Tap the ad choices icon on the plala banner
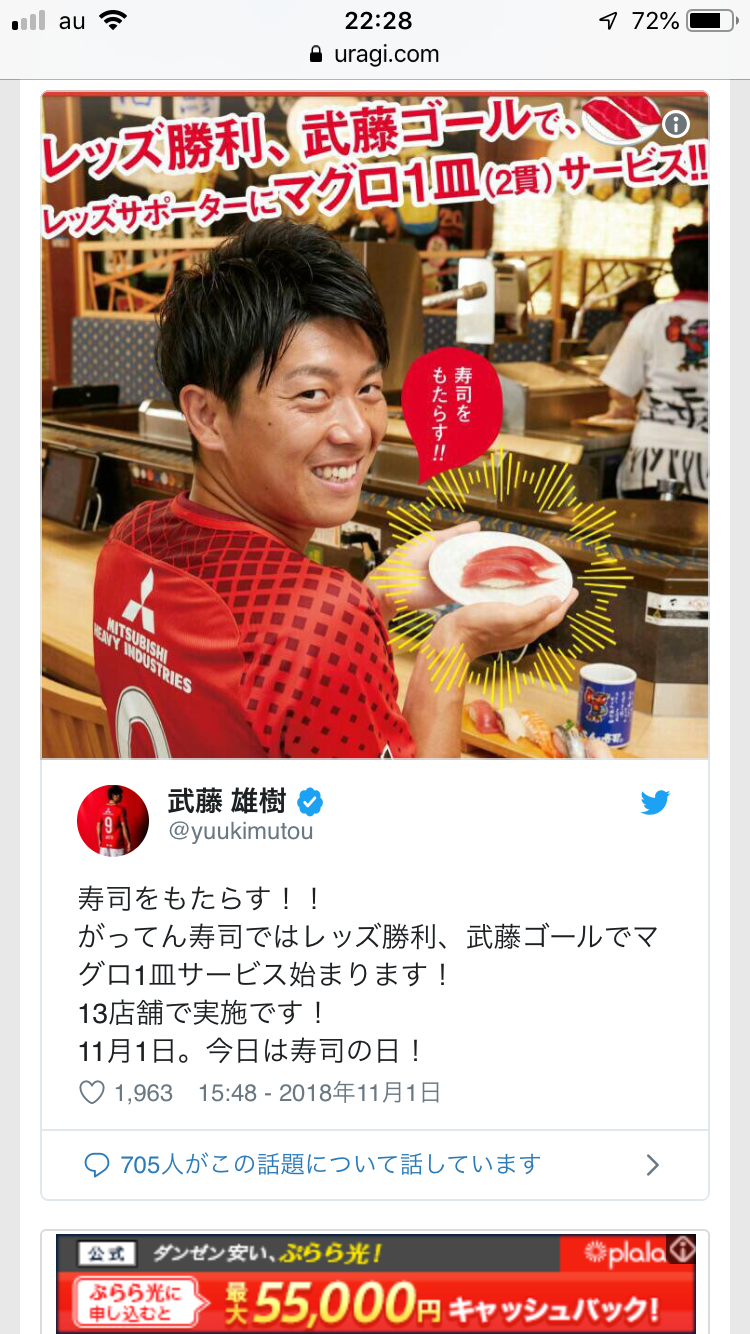750x1334 pixels. (682, 1249)
